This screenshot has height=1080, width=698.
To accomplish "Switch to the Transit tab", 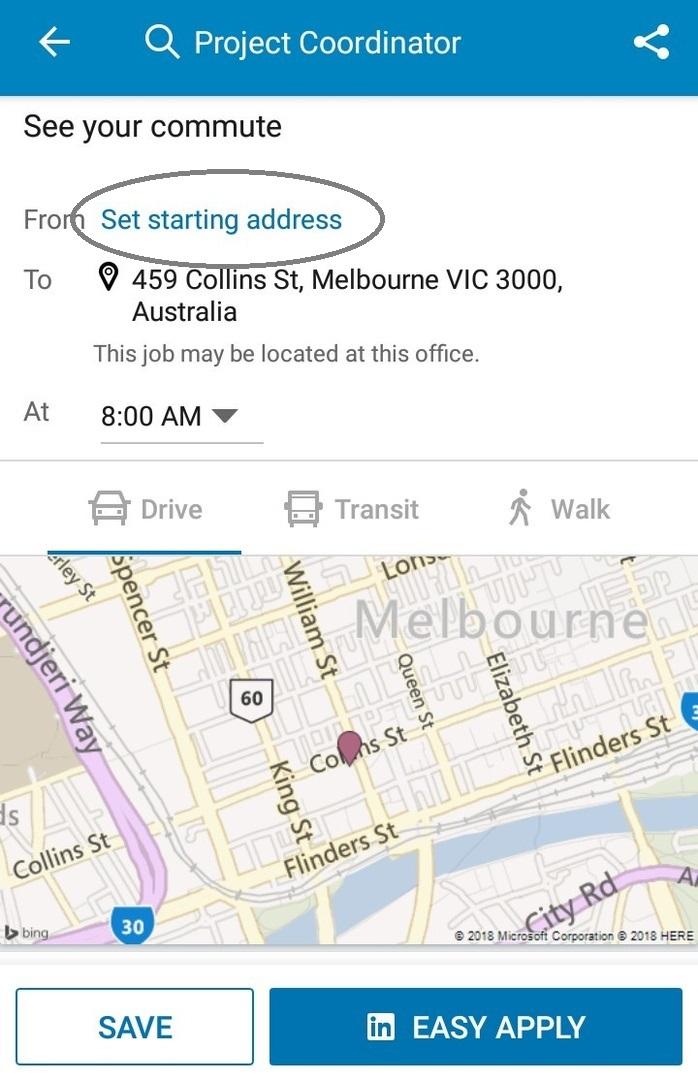I will (351, 509).
